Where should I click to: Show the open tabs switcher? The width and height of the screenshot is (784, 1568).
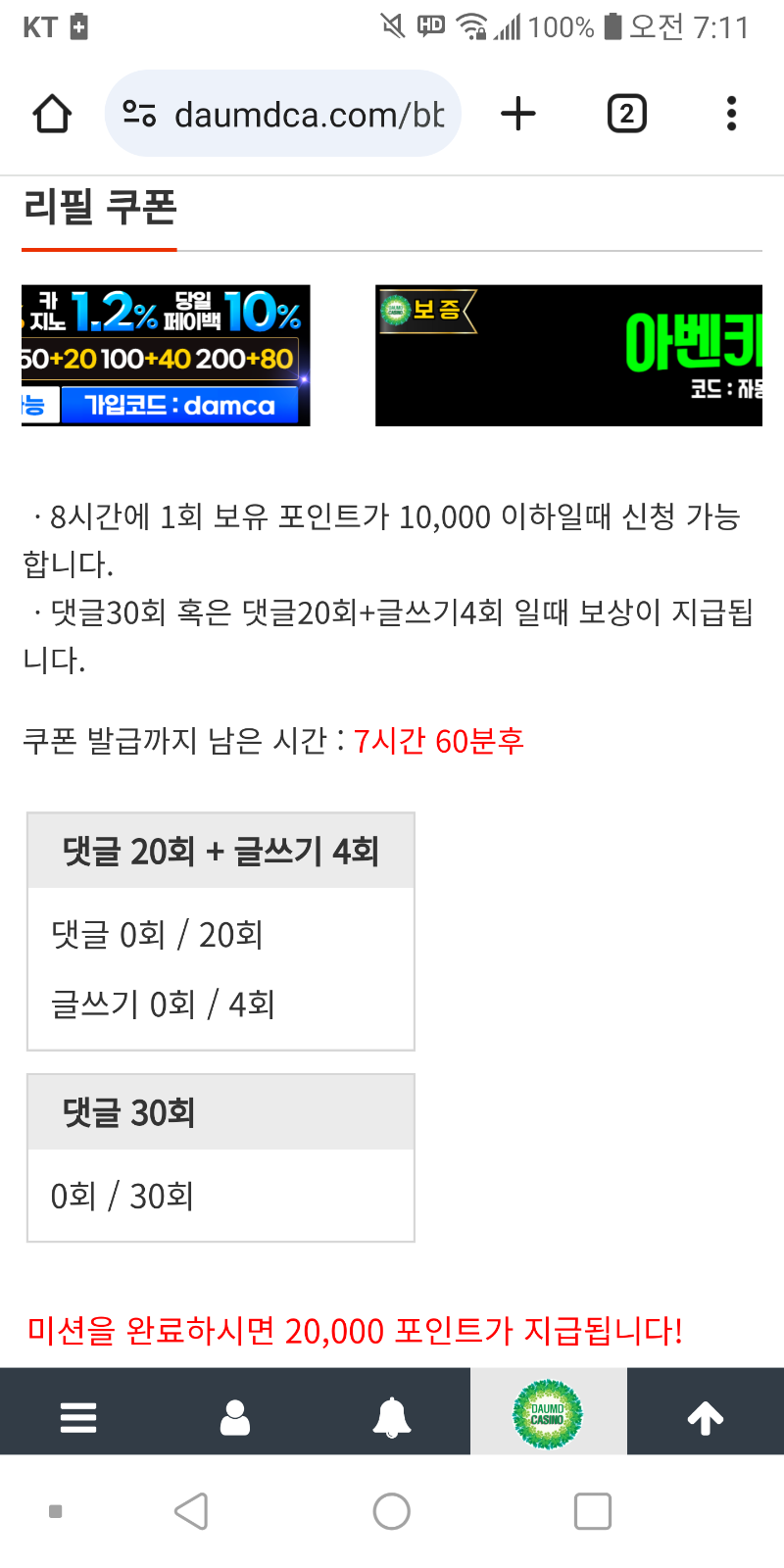[626, 115]
